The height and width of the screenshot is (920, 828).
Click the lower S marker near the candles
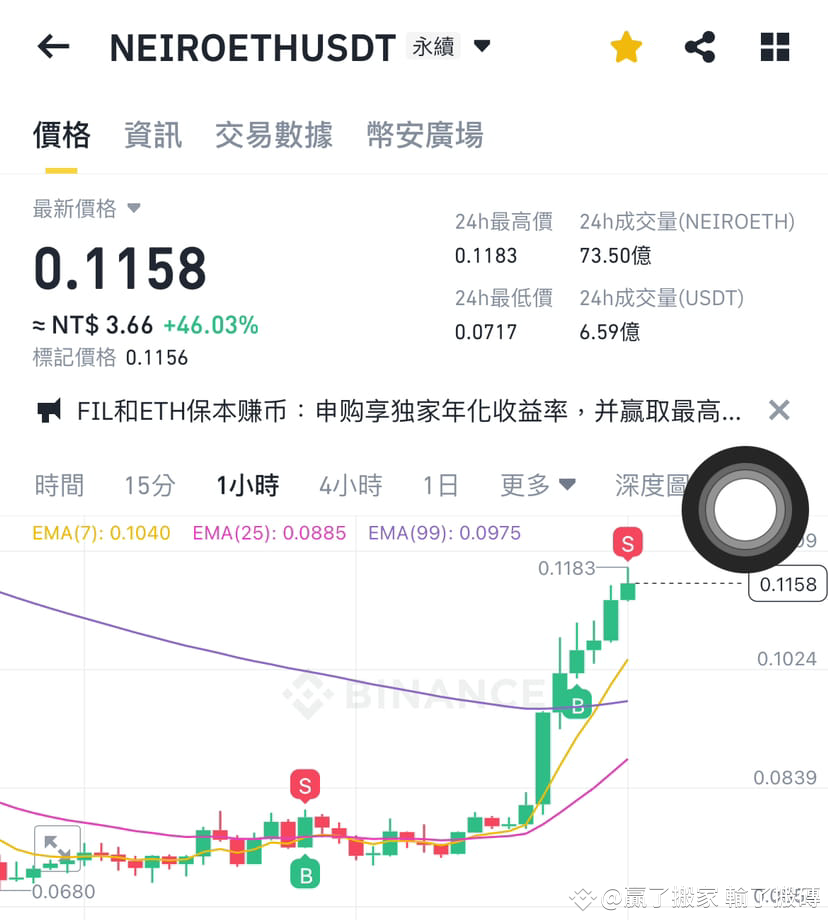pyautogui.click(x=305, y=785)
